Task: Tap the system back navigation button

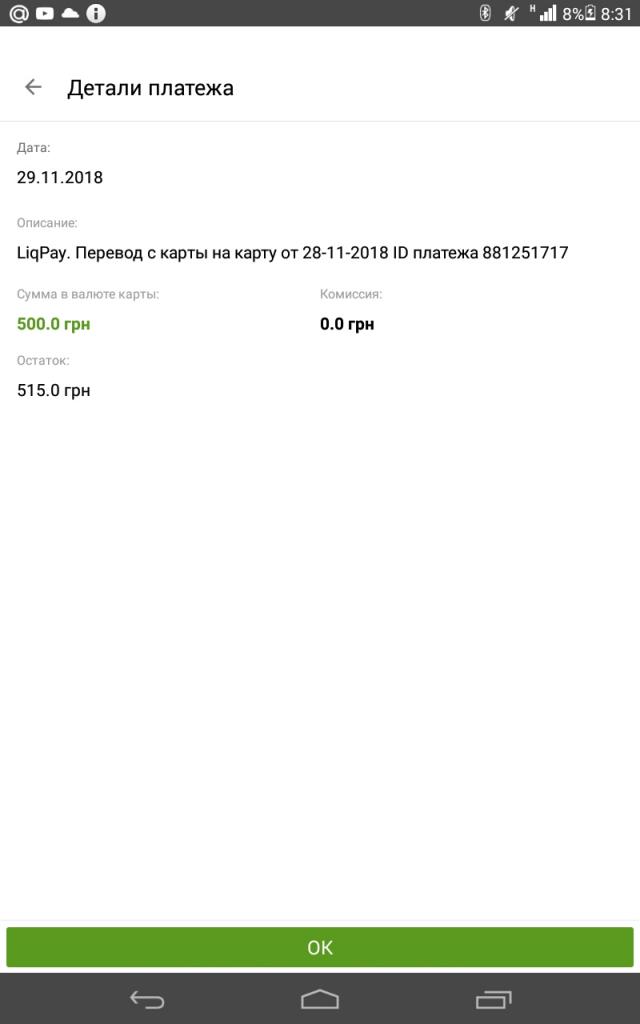Action: pos(146,999)
